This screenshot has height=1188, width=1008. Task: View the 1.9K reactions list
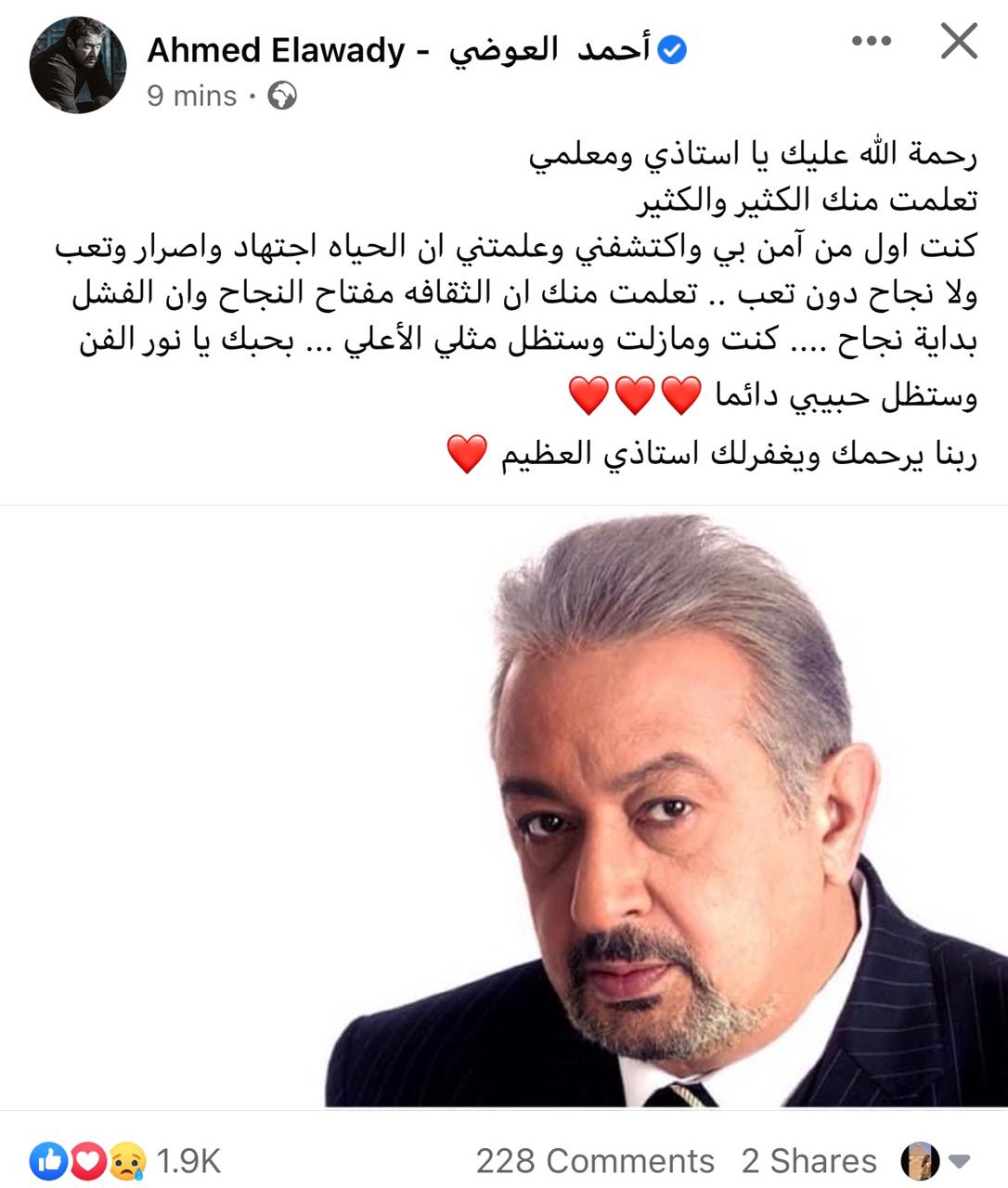point(125,1160)
